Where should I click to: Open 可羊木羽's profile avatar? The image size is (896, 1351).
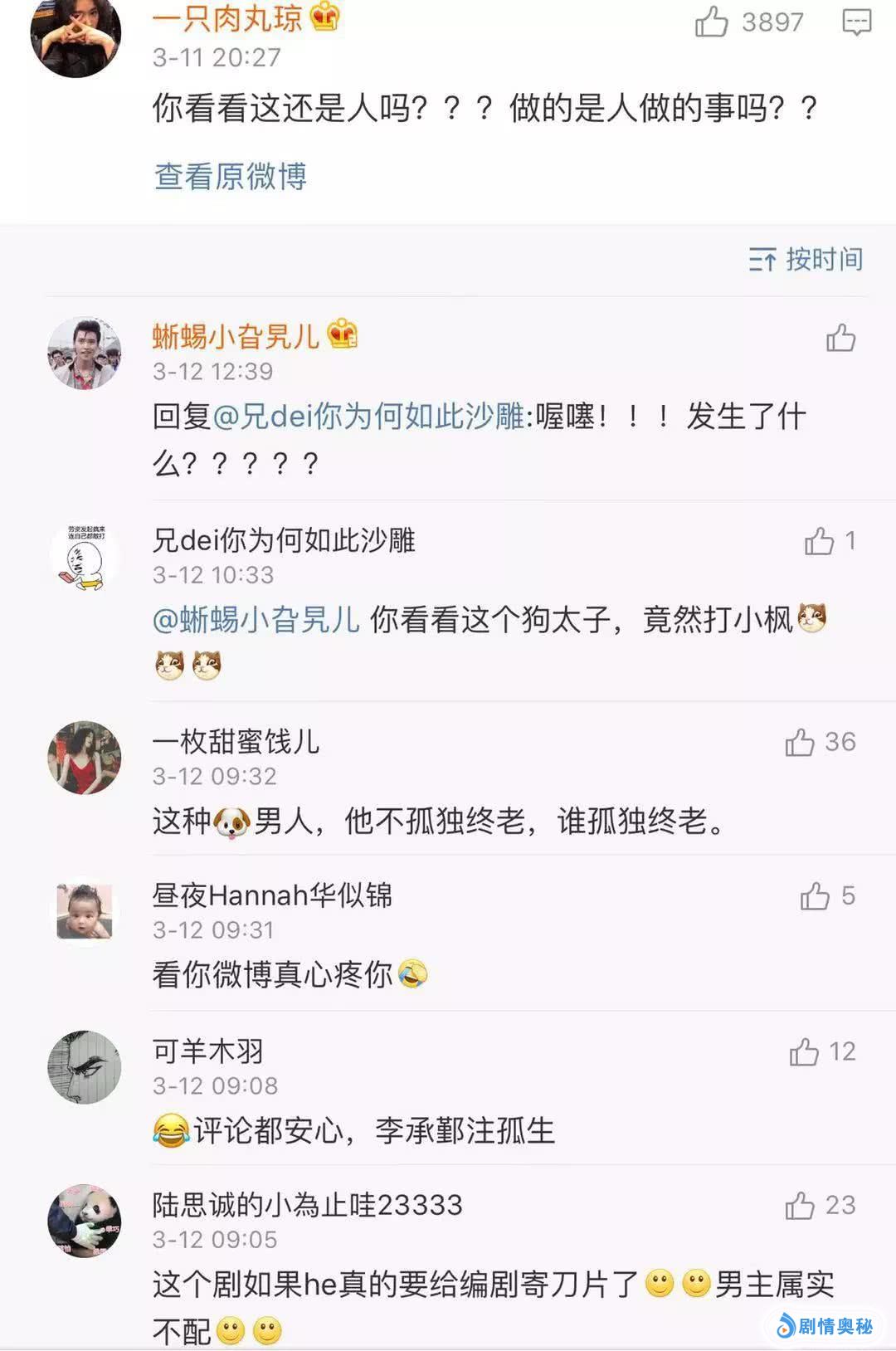coord(85,1067)
